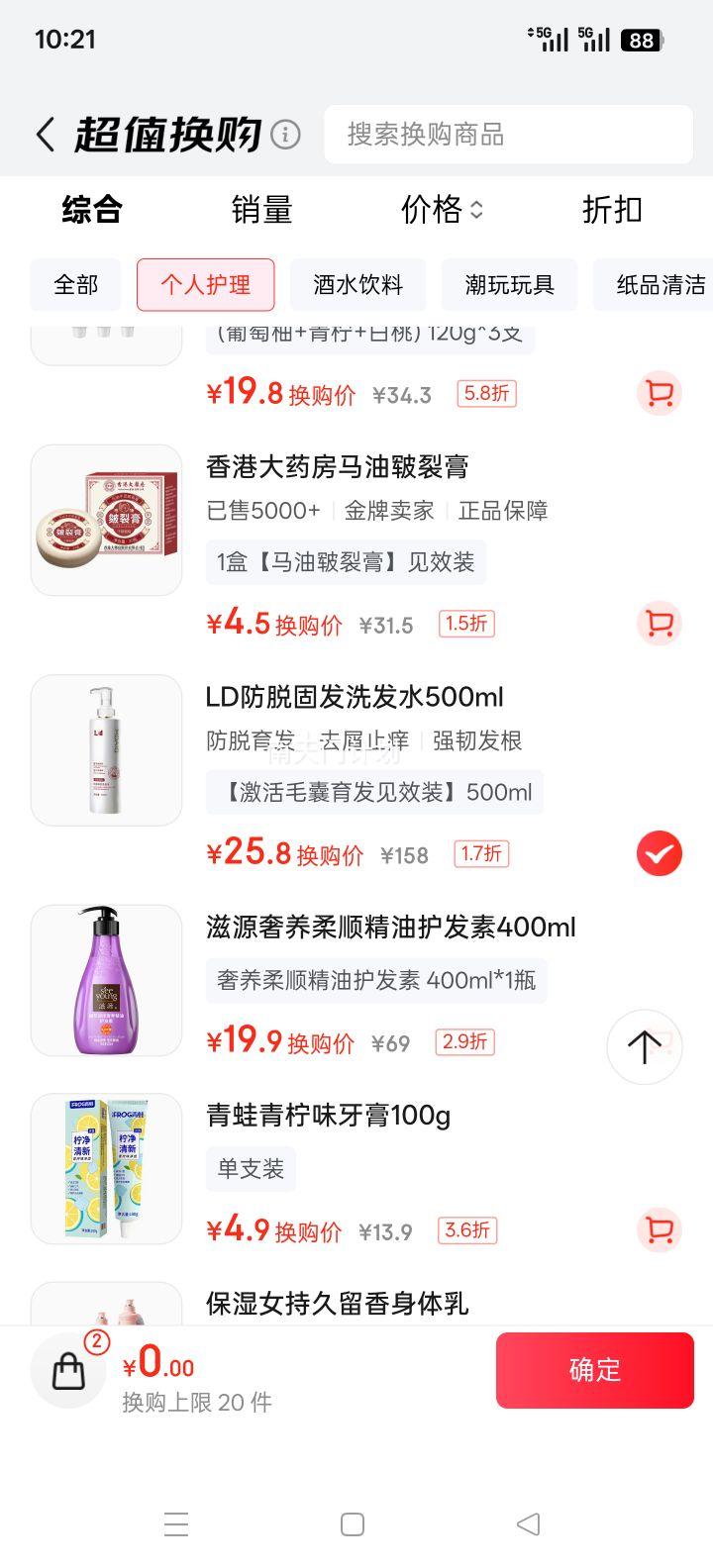Open the shopping bag showing 2 items
Screen dimensions: 713x1568
click(x=67, y=1371)
